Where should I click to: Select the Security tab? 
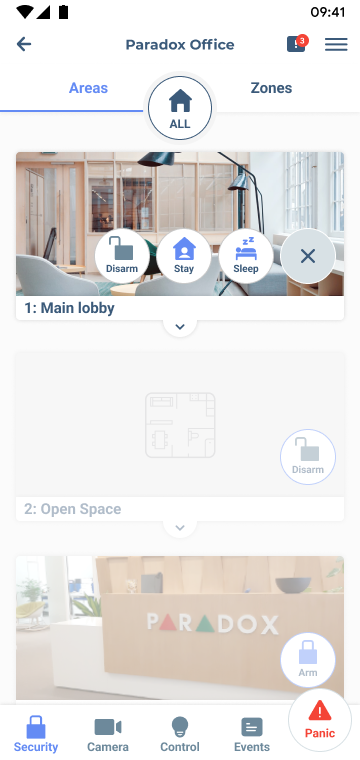point(36,734)
